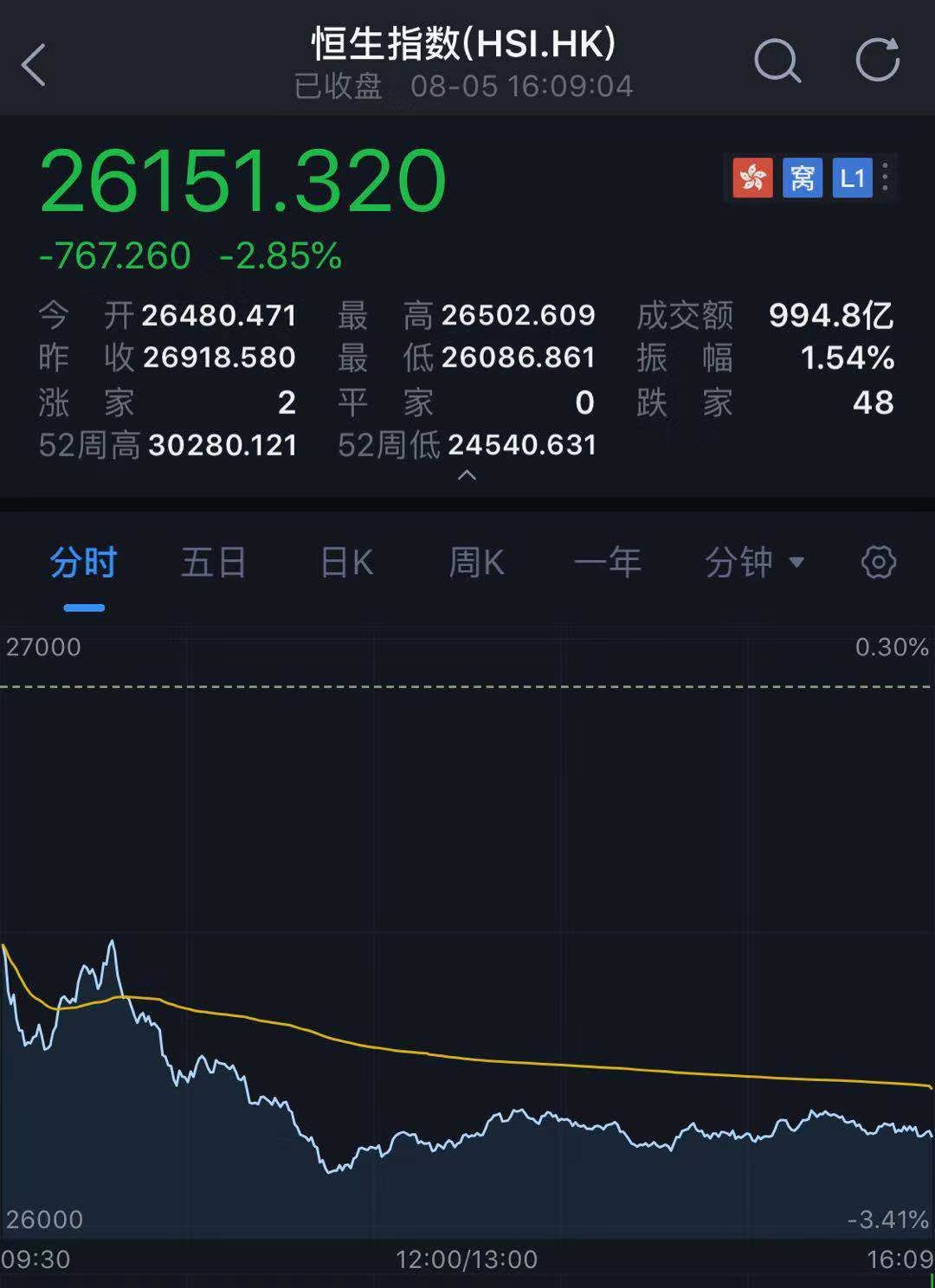Viewport: 935px width, 1288px height.
Task: Collapse the quote details with the chevron
Action: click(467, 473)
